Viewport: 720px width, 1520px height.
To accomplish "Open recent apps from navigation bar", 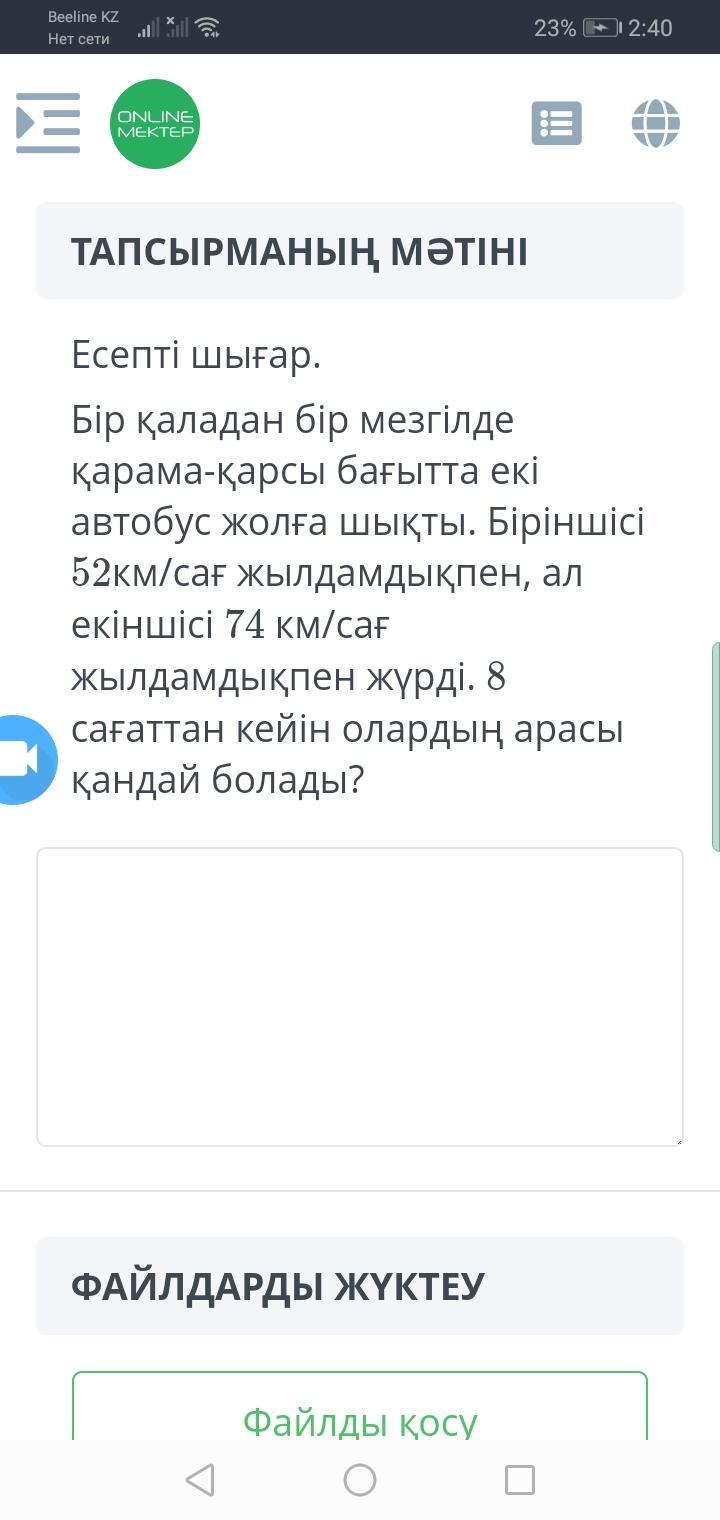I will [519, 1479].
